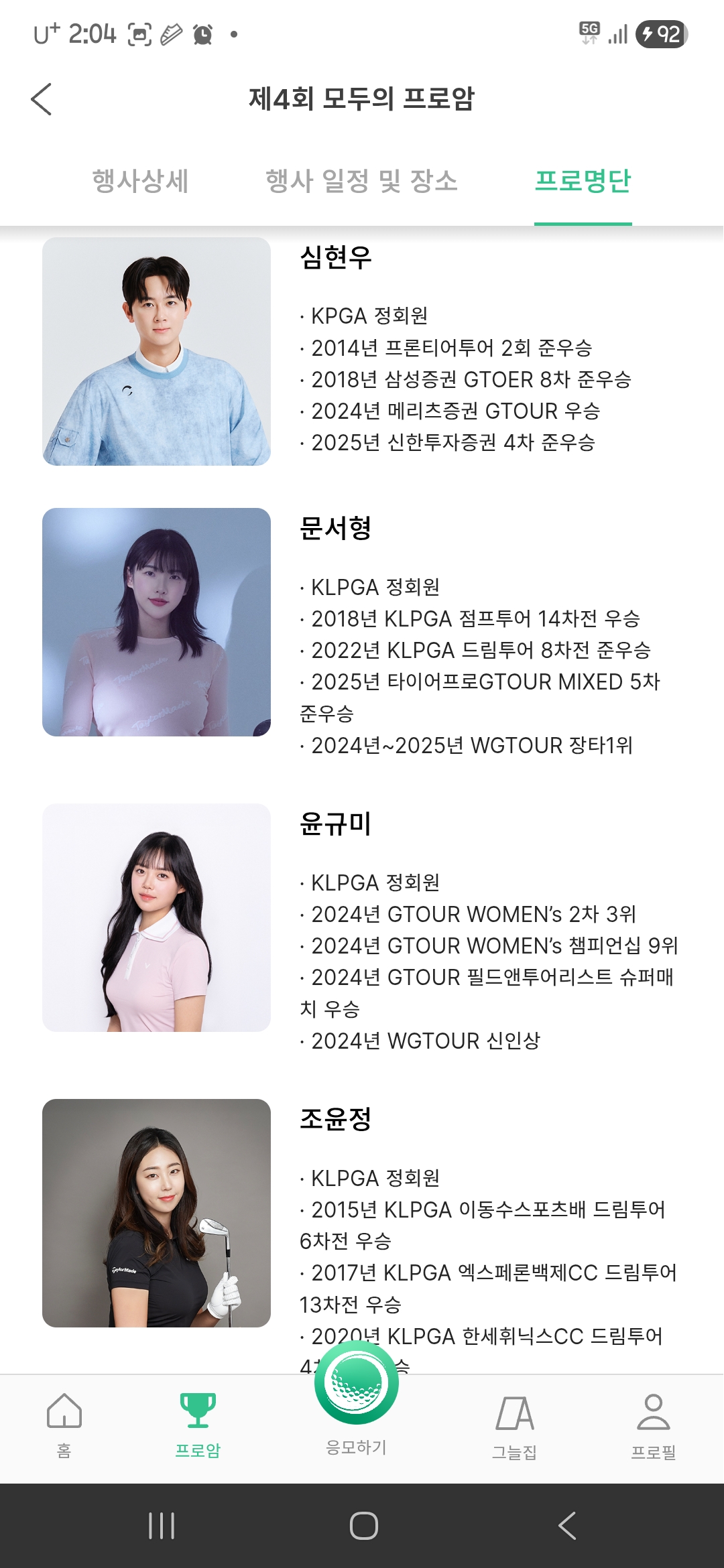Switch to the 프로필 tab
Screen dimensions: 724x1568
click(653, 1424)
